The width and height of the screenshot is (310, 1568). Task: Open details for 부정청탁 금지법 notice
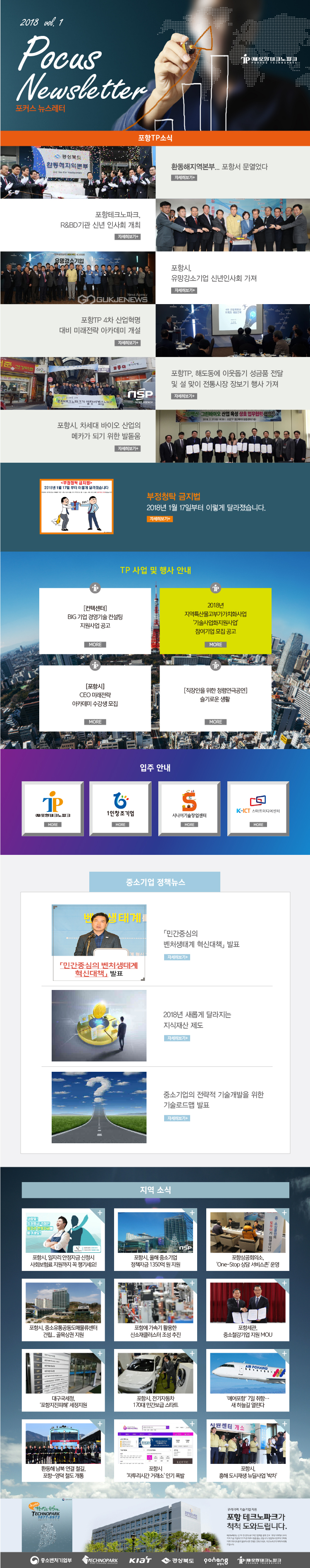pos(160,519)
